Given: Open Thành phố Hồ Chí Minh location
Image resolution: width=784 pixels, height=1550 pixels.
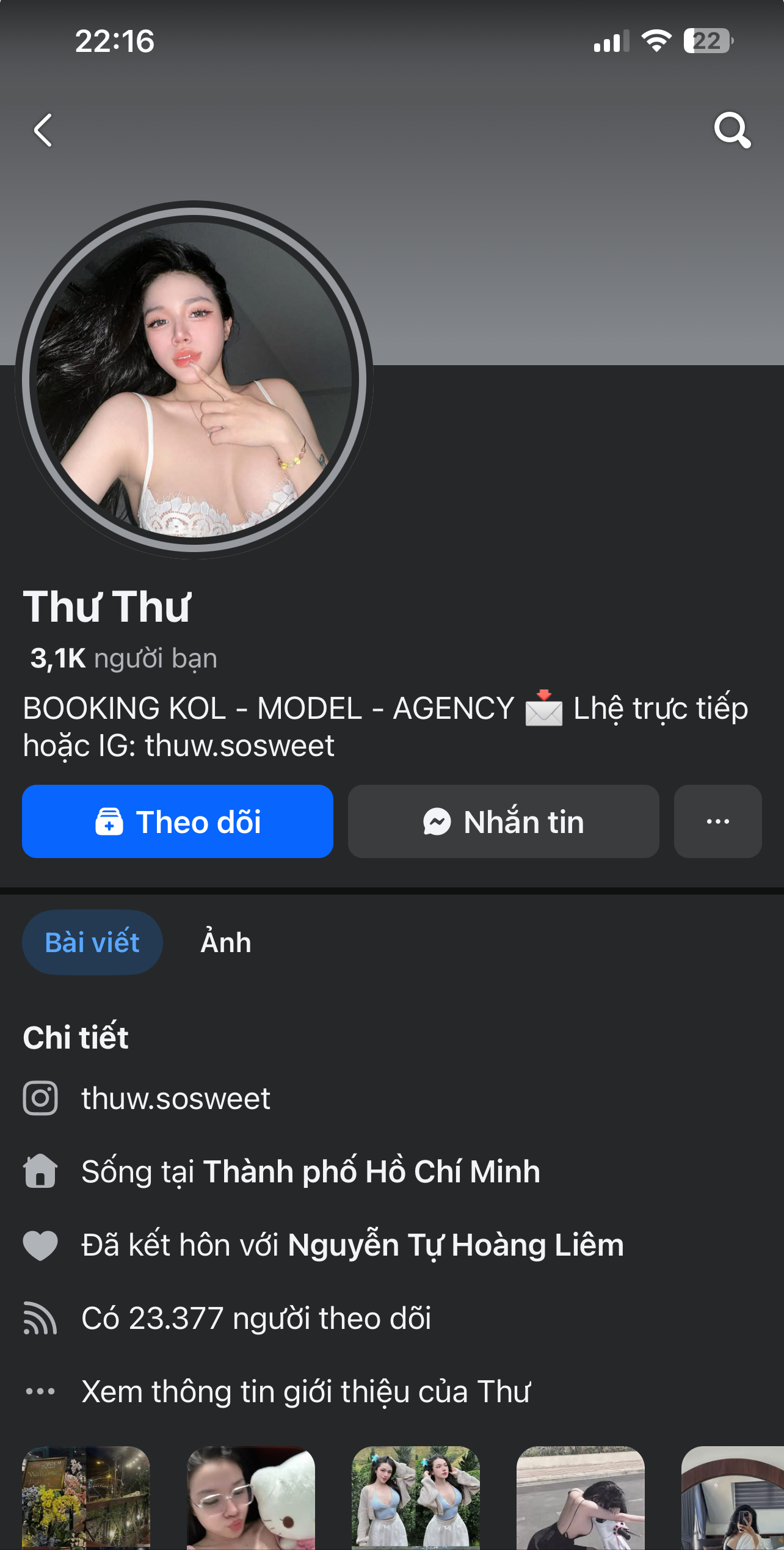Looking at the screenshot, I should coord(371,1172).
